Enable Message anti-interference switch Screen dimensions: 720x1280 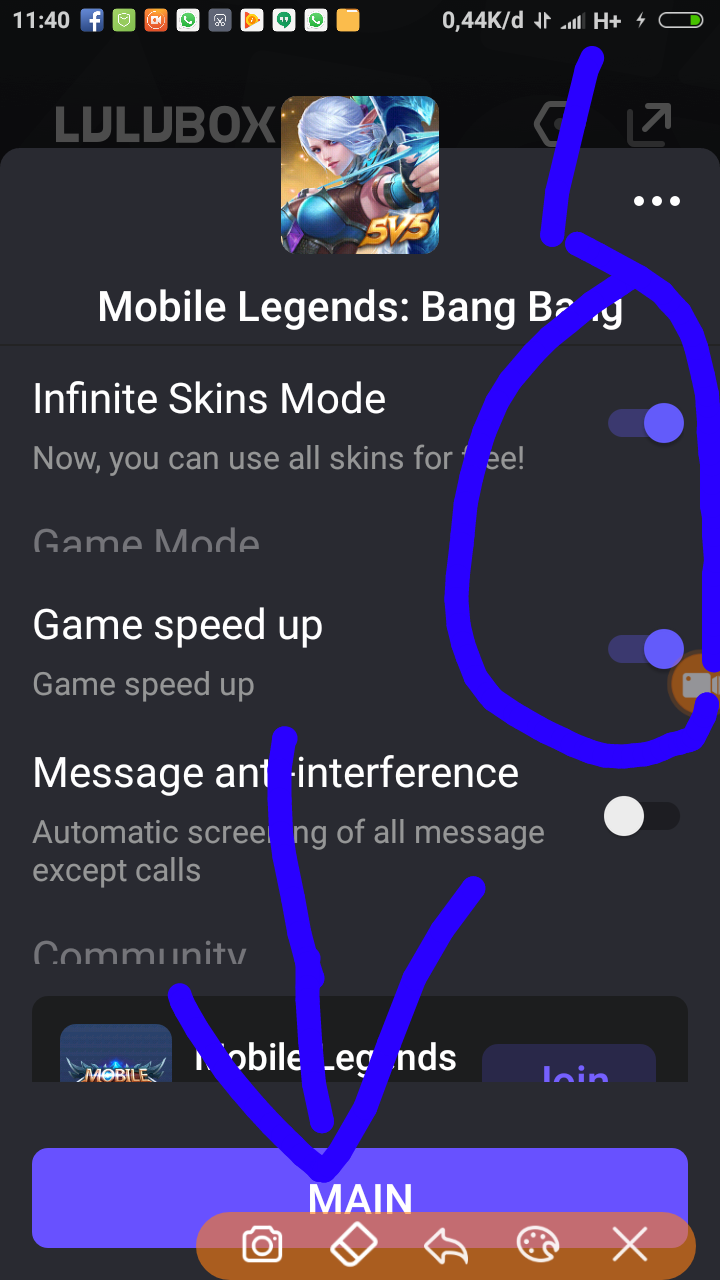click(642, 816)
